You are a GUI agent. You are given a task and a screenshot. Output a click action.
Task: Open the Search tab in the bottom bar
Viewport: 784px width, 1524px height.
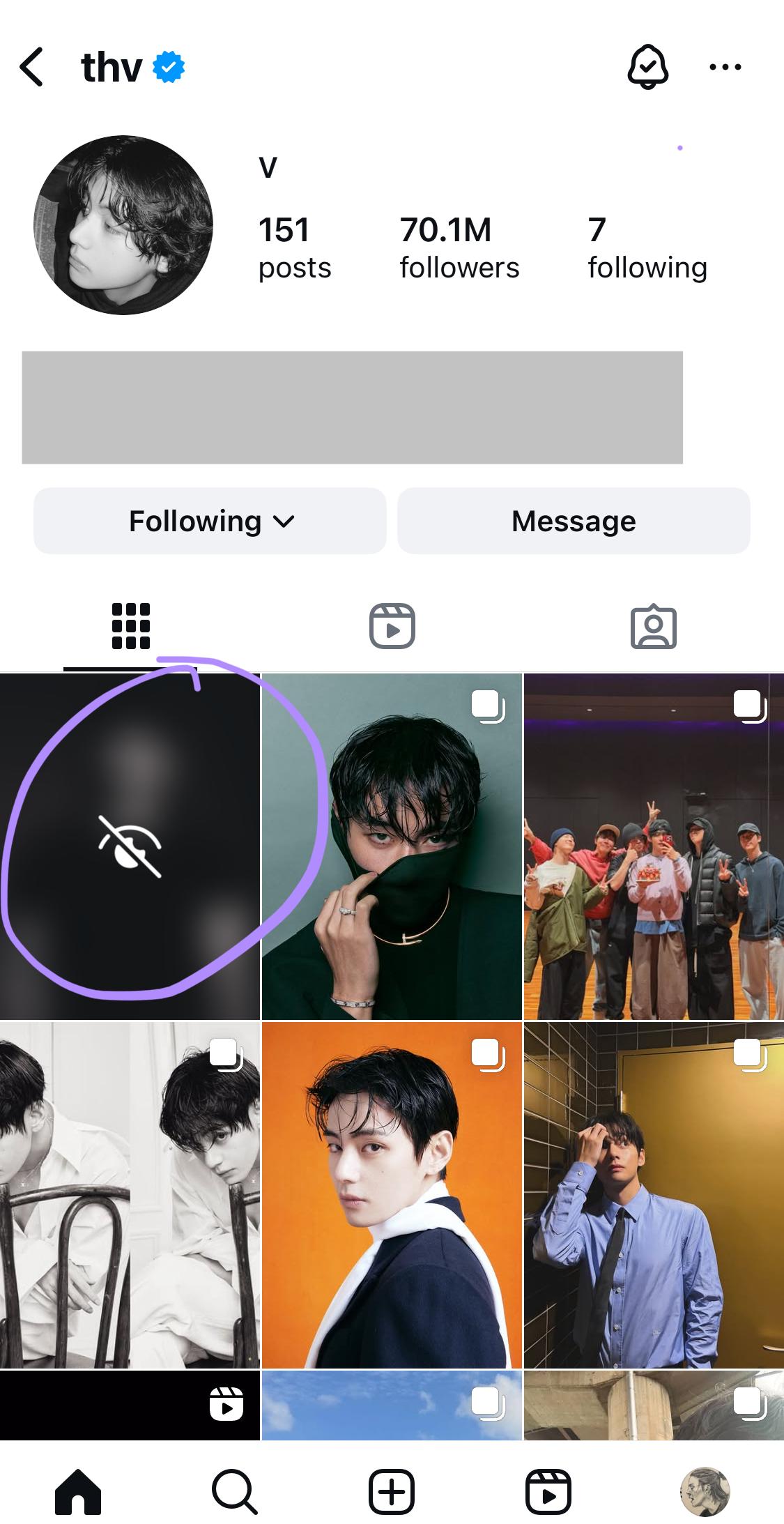tap(235, 1492)
